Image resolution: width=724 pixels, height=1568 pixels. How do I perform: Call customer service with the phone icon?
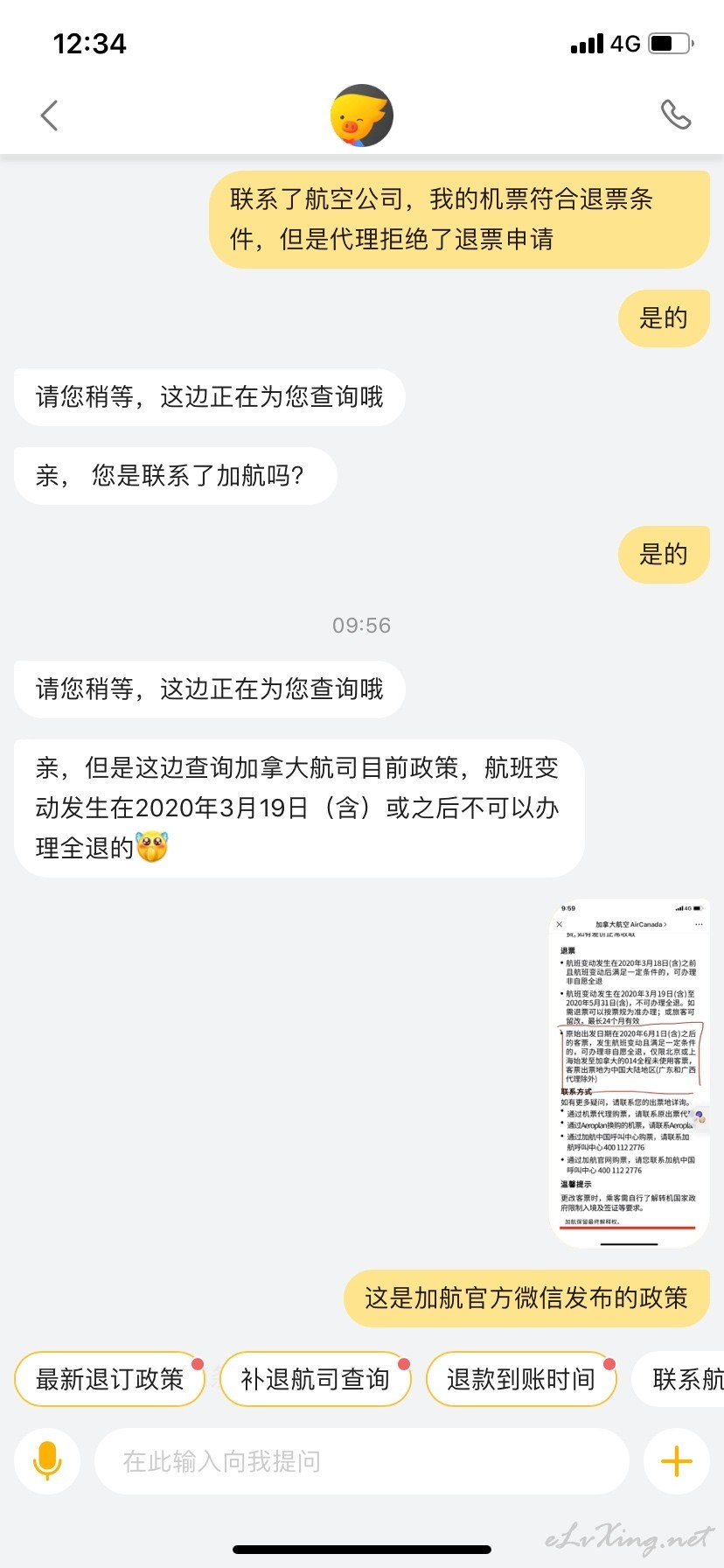coord(675,115)
